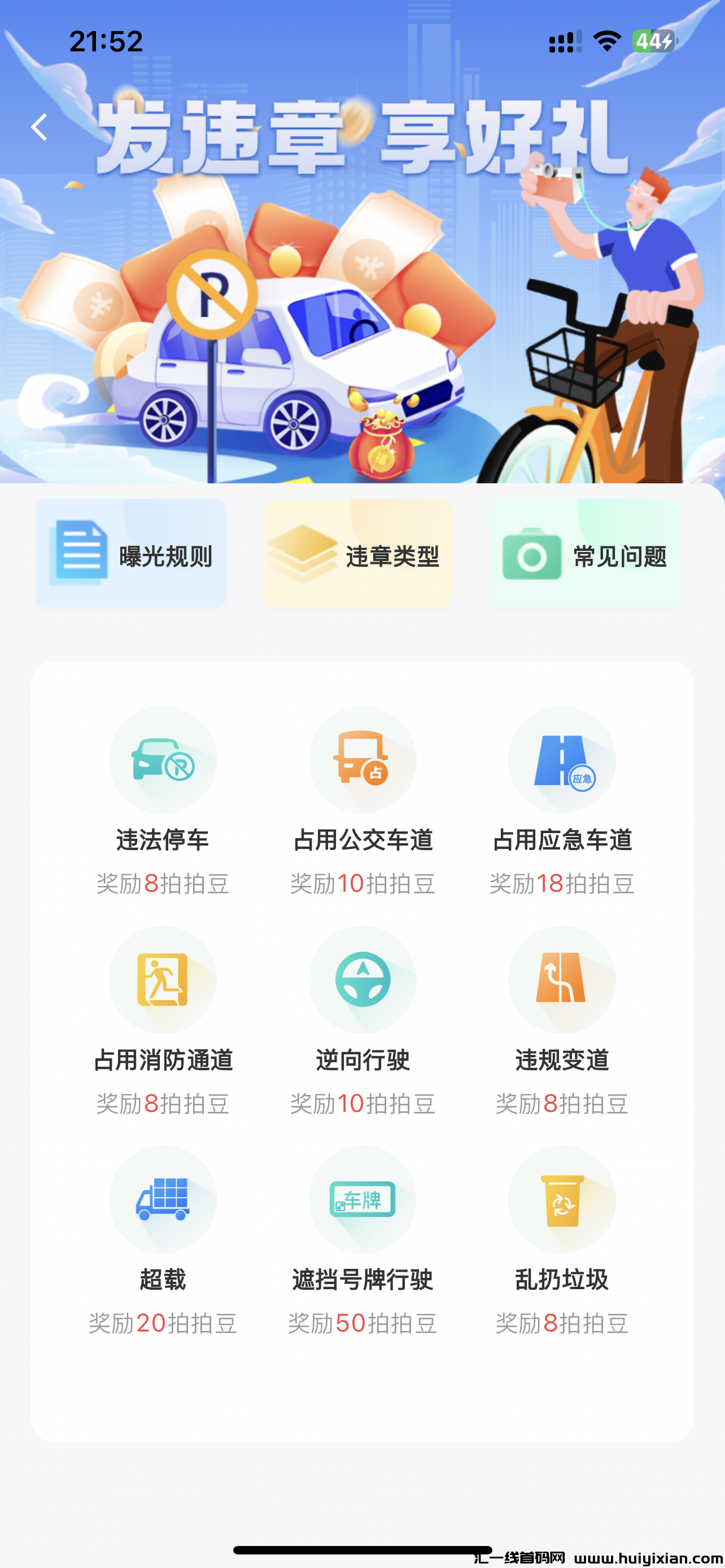Tap the 违规变道 item

point(562,980)
